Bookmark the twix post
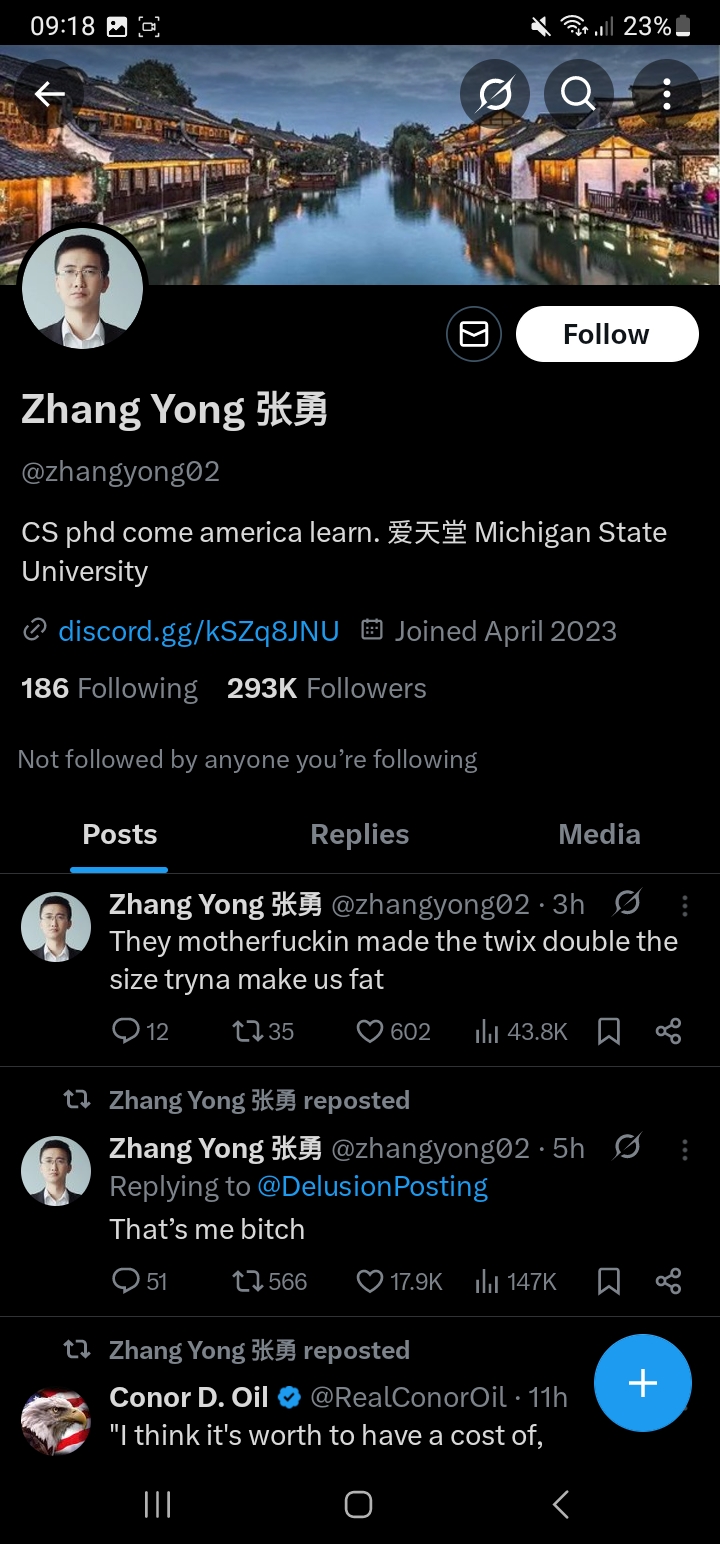This screenshot has height=1544, width=720. pyautogui.click(x=609, y=1031)
